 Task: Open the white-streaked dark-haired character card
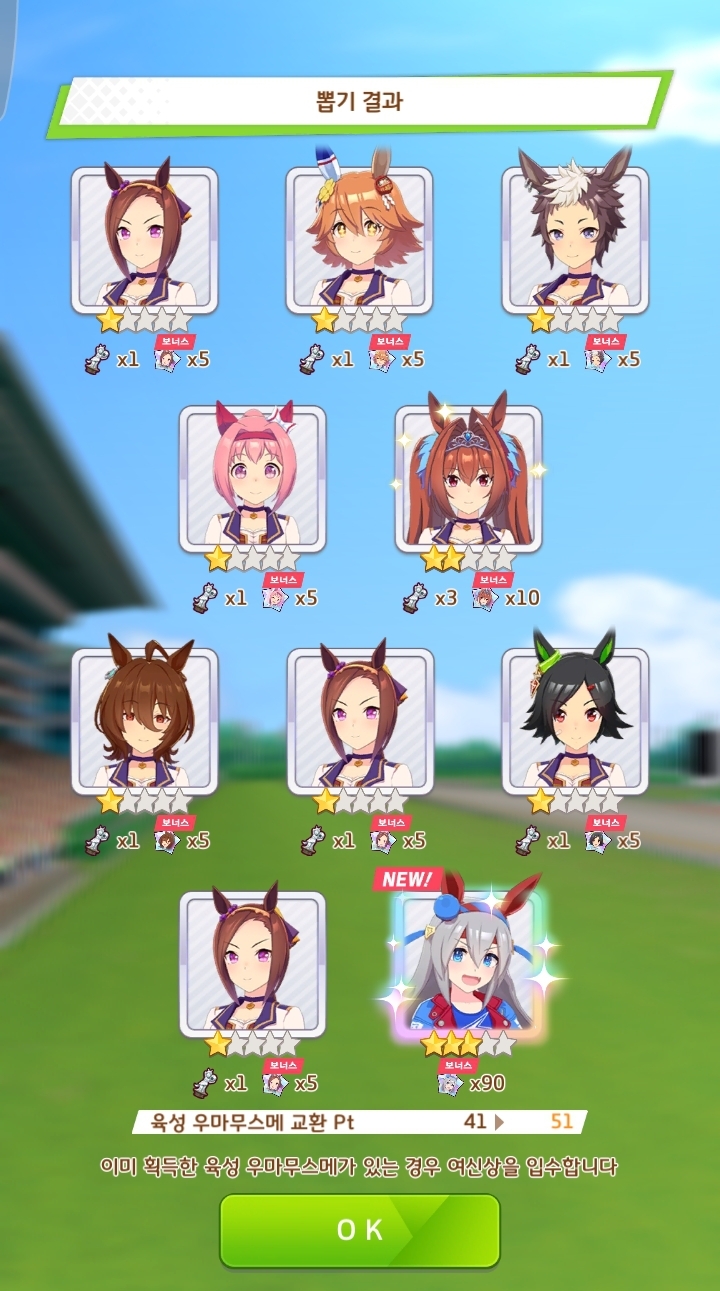coord(575,240)
